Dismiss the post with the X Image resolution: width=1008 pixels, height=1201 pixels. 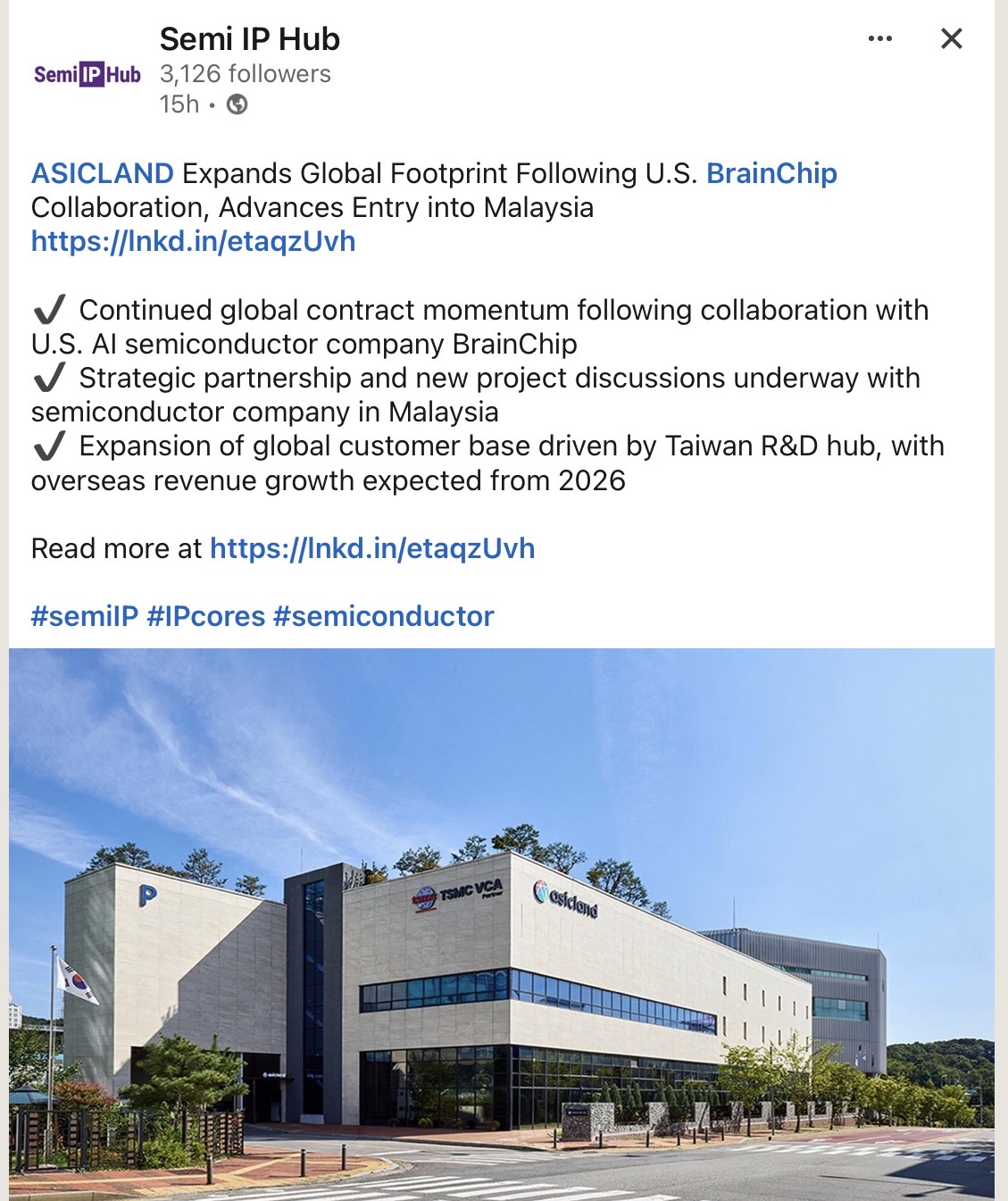(951, 38)
